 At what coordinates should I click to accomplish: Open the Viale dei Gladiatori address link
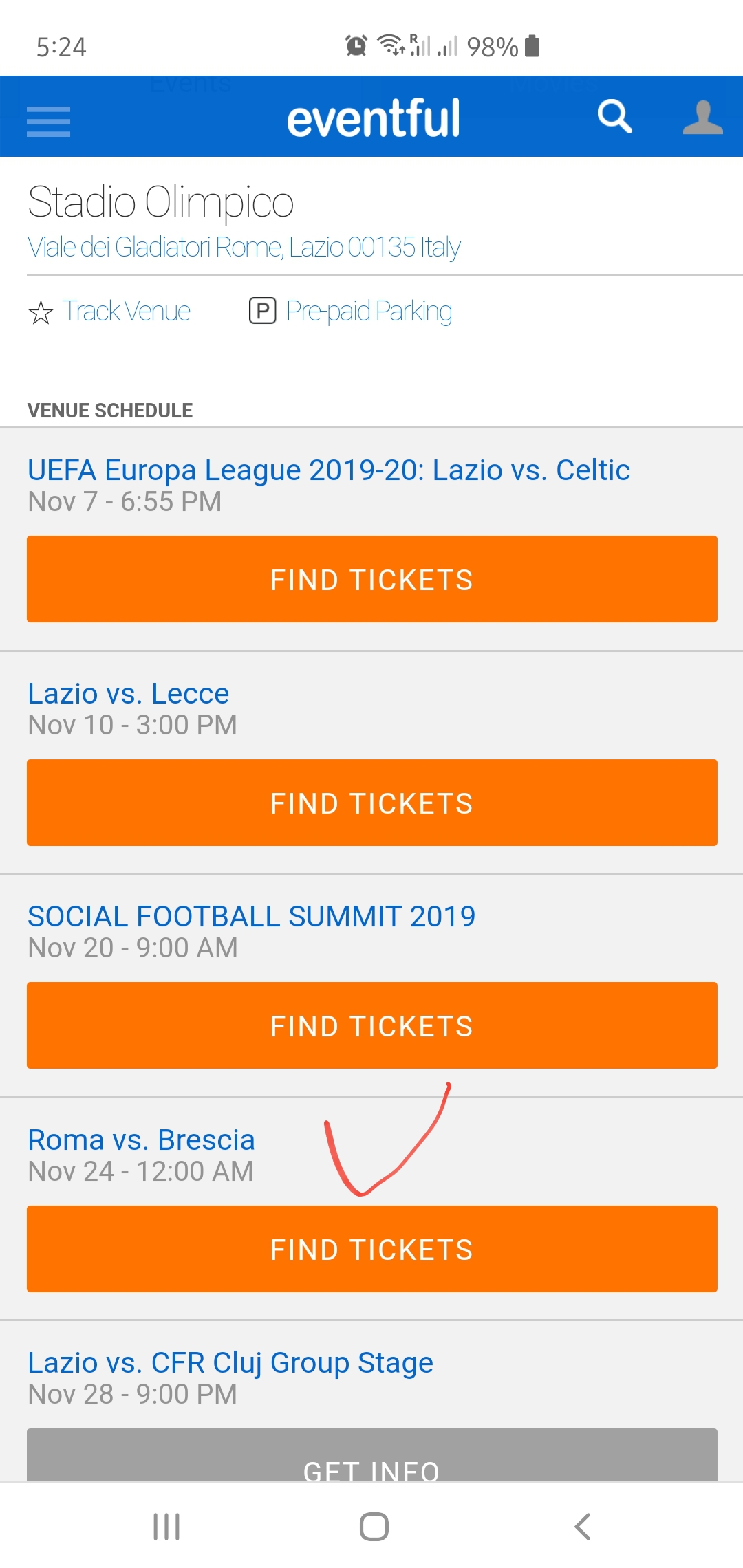coord(244,247)
